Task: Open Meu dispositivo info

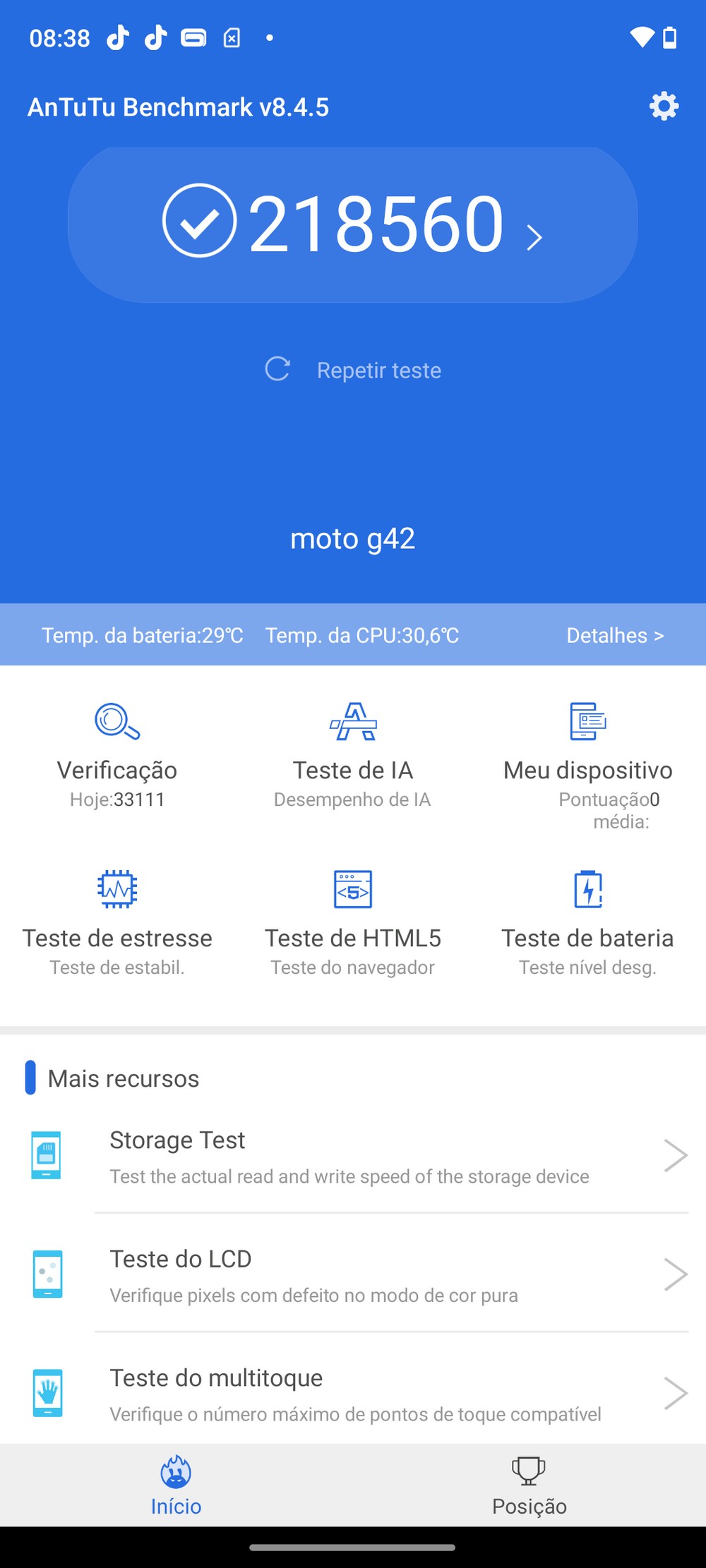Action: tap(587, 759)
